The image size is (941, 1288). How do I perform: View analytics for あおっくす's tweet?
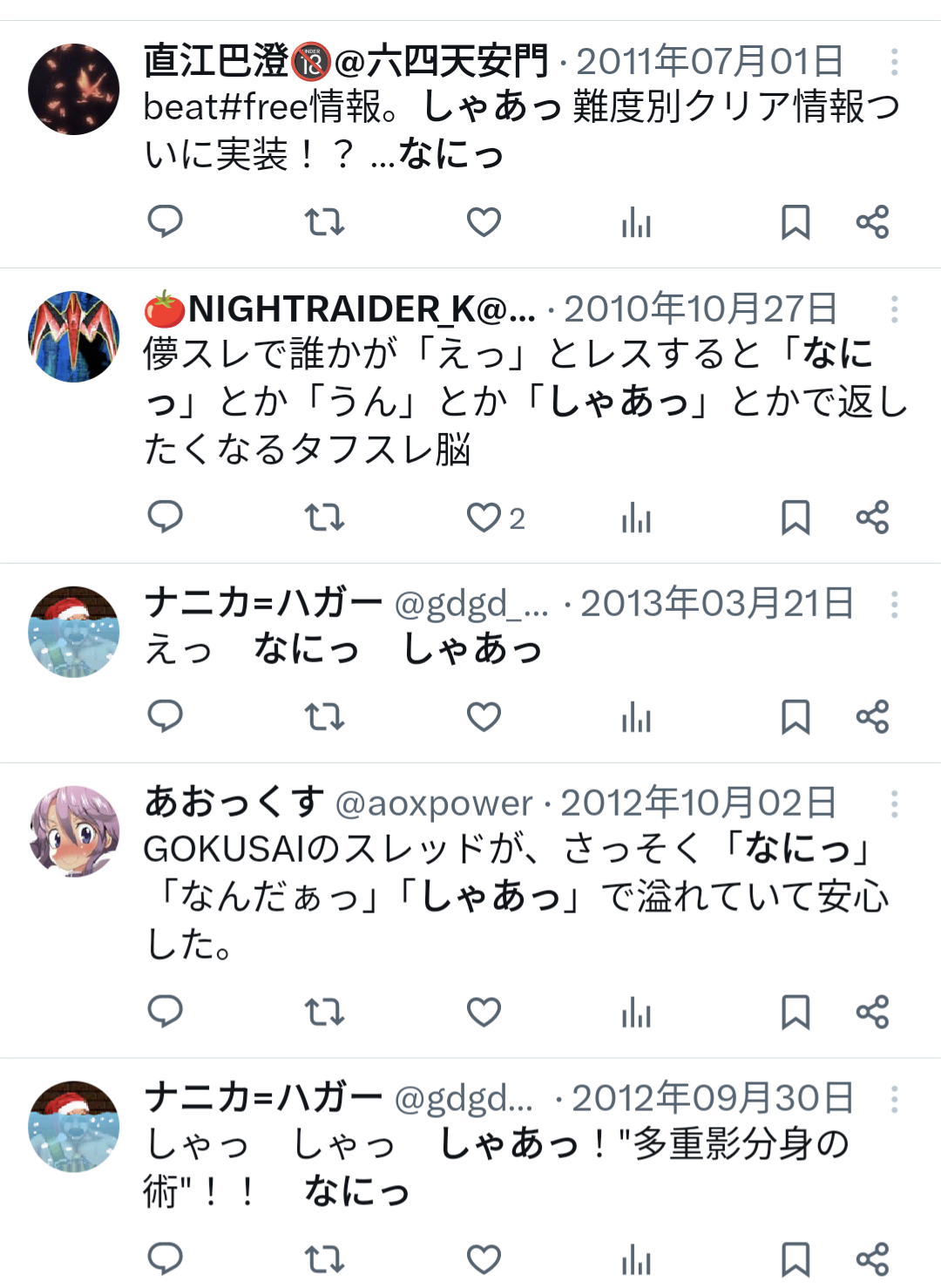point(636,1012)
